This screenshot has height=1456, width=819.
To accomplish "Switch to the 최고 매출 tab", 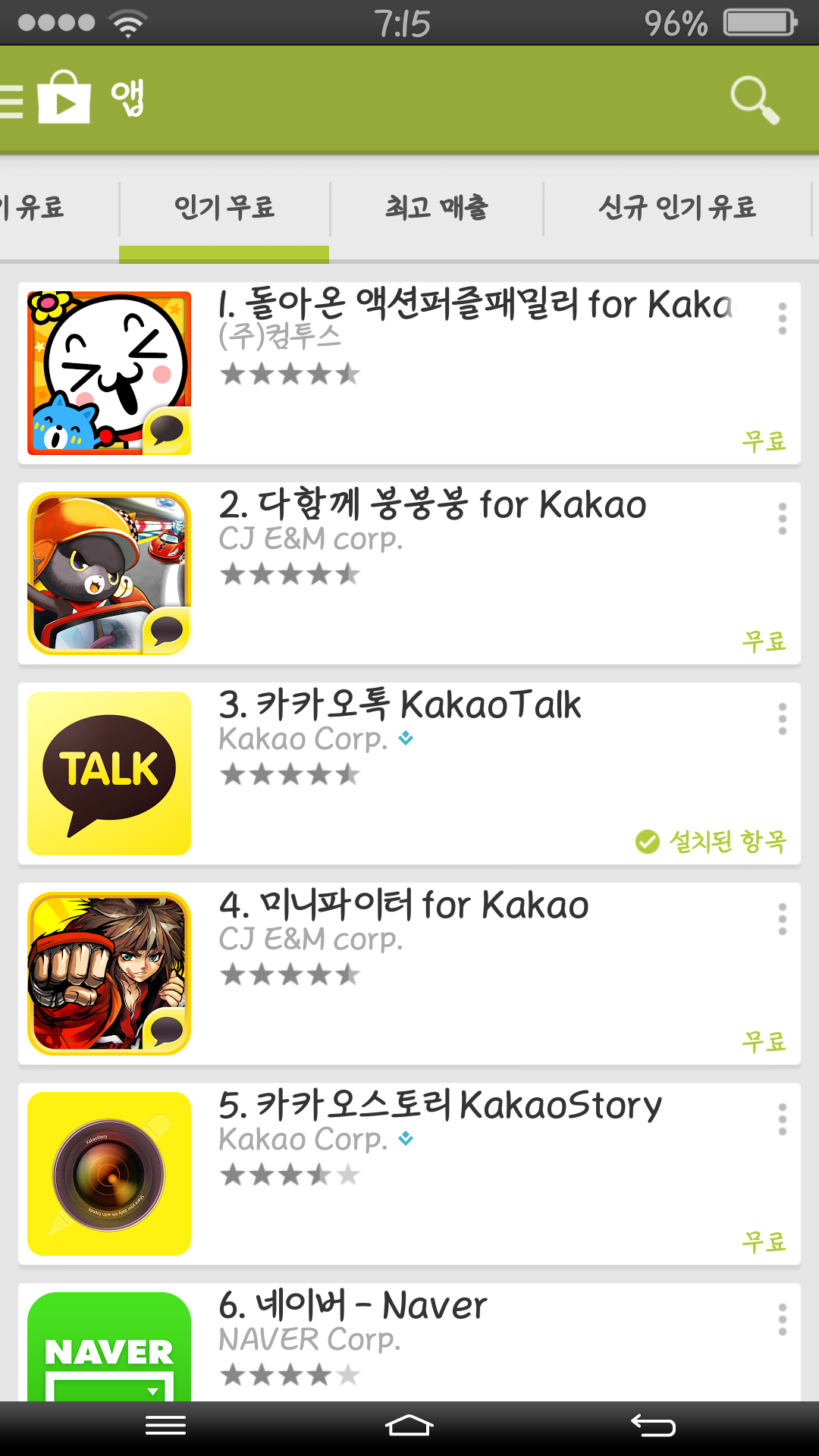I will [436, 208].
